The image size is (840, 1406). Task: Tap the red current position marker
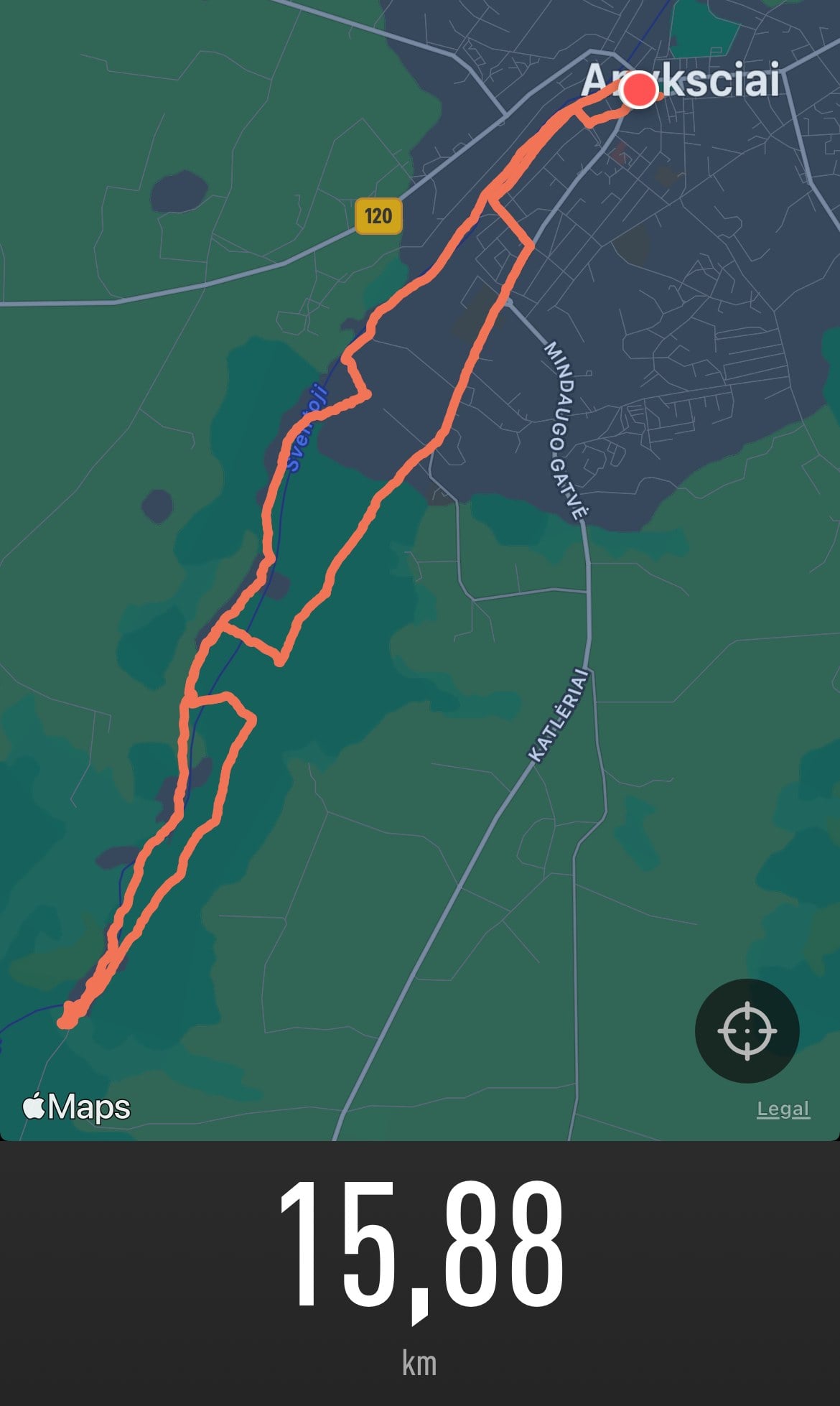[x=638, y=90]
